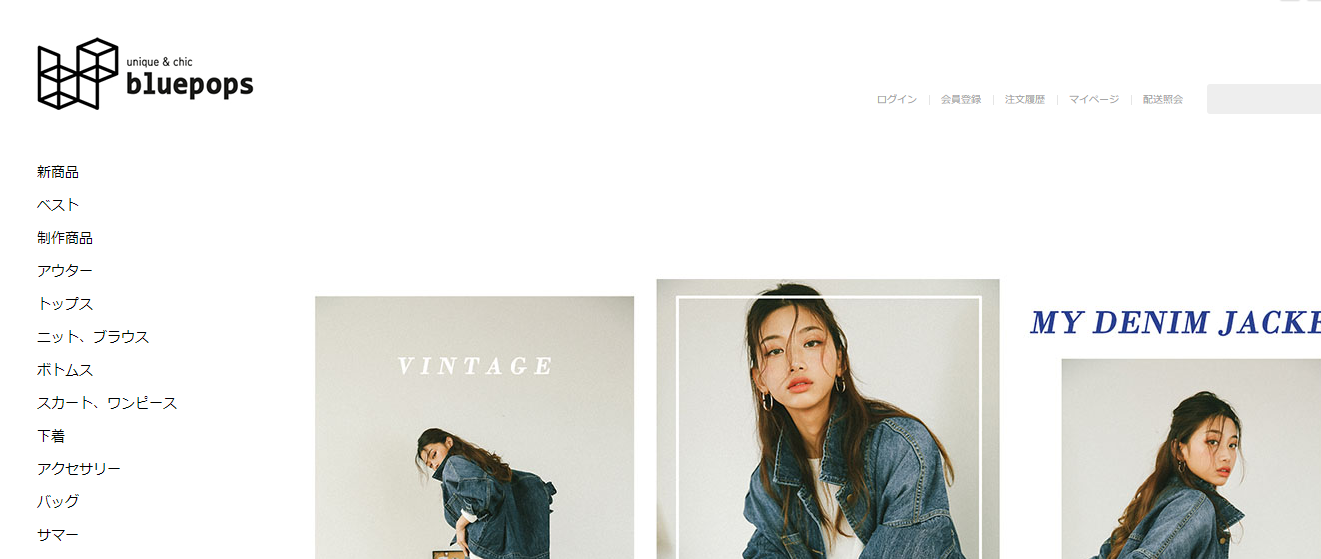1321x559 pixels.
Task: Select the トップス category
Action: point(65,304)
